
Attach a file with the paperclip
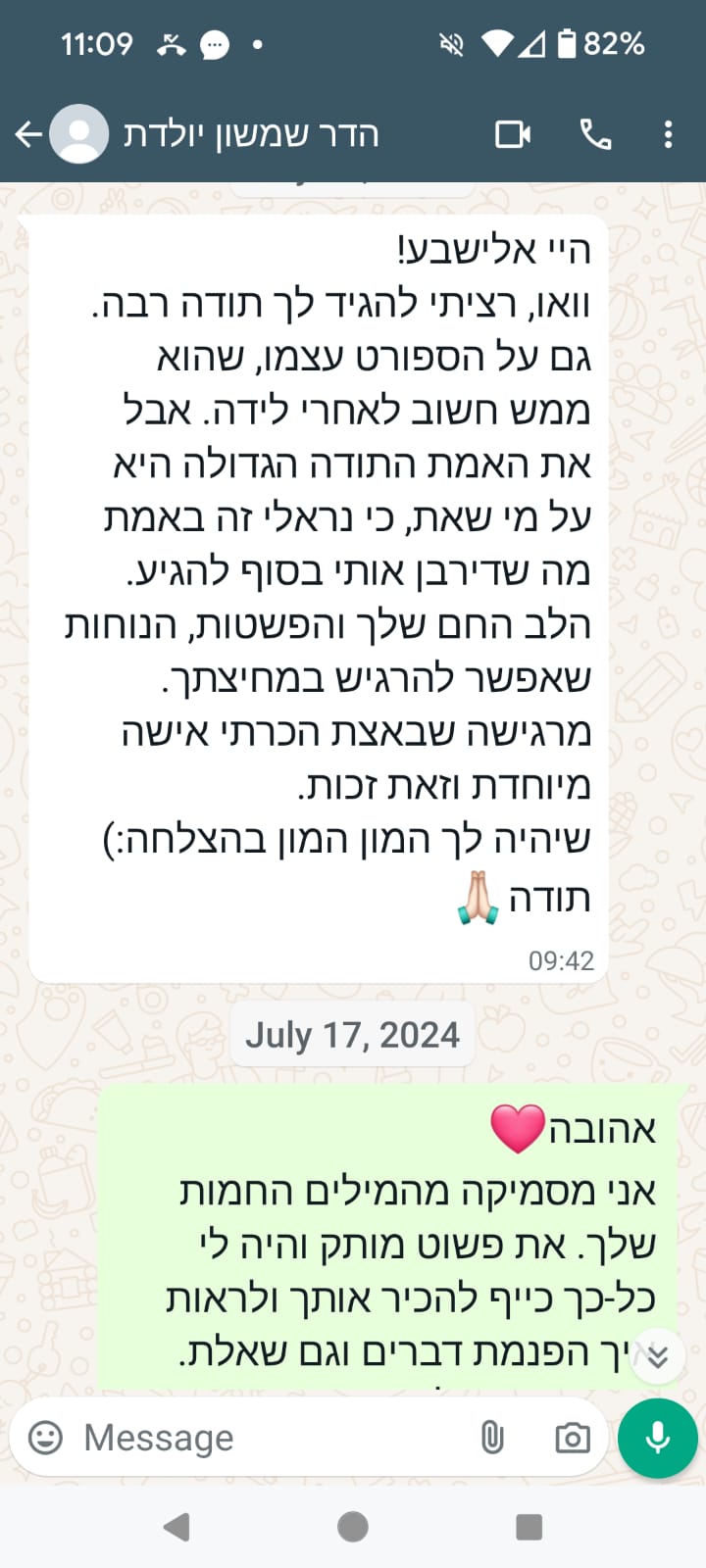point(492,1438)
